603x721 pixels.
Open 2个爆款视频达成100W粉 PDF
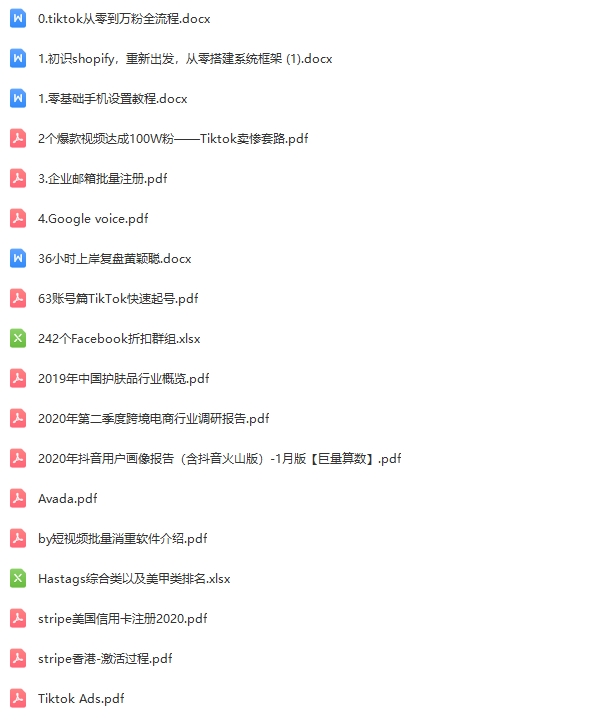tap(172, 139)
